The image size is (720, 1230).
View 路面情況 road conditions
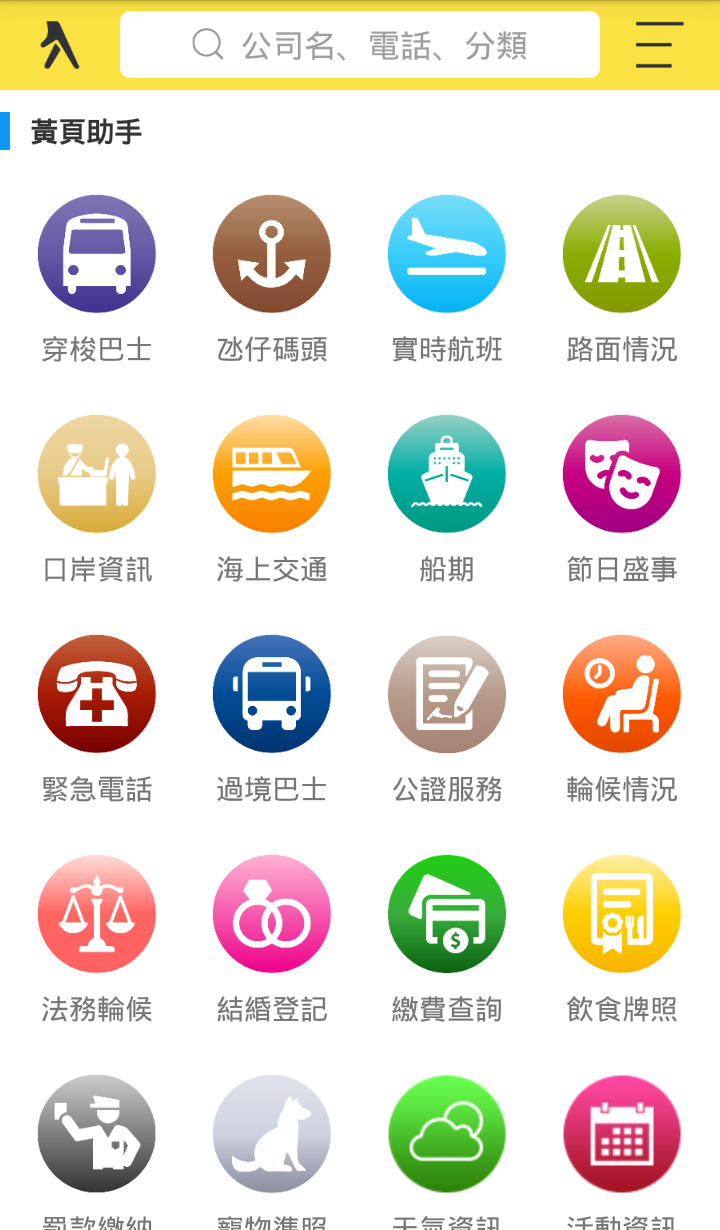point(621,253)
